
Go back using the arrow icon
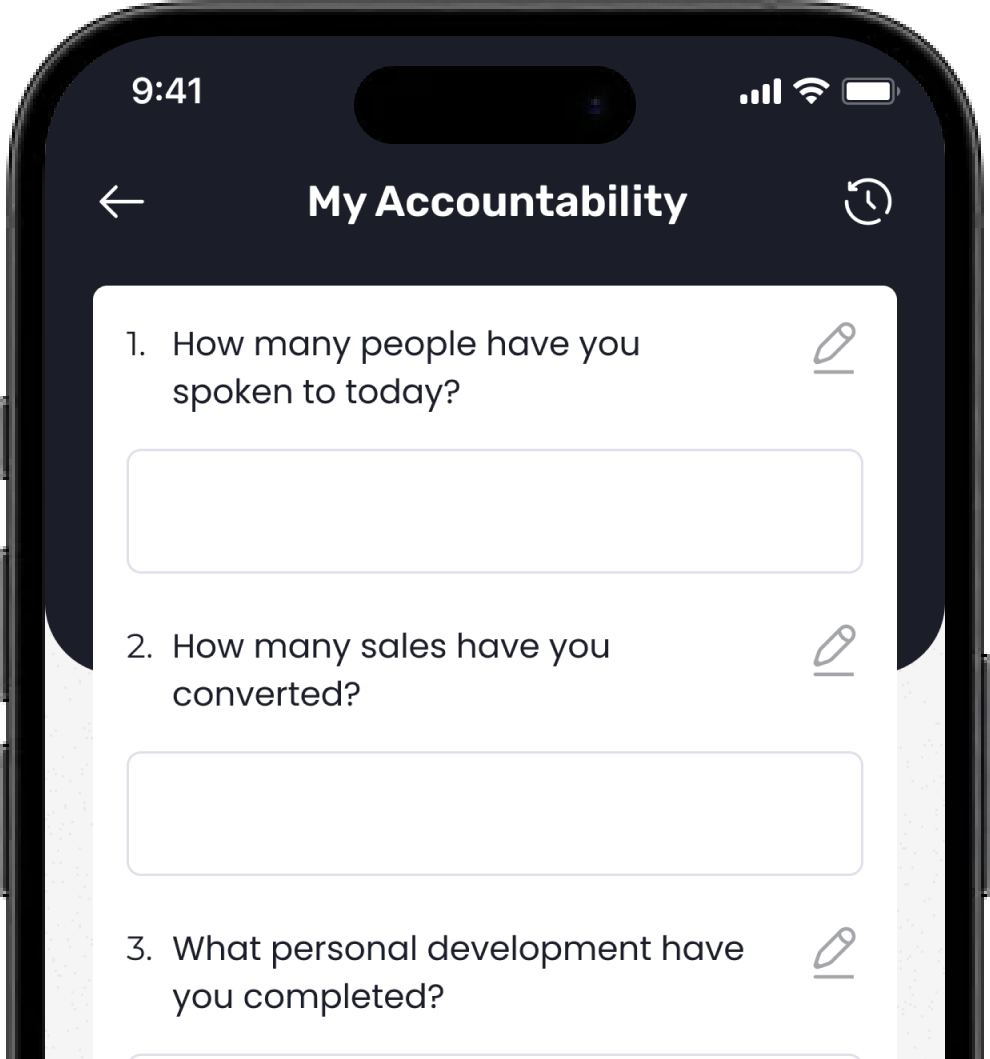coord(122,202)
